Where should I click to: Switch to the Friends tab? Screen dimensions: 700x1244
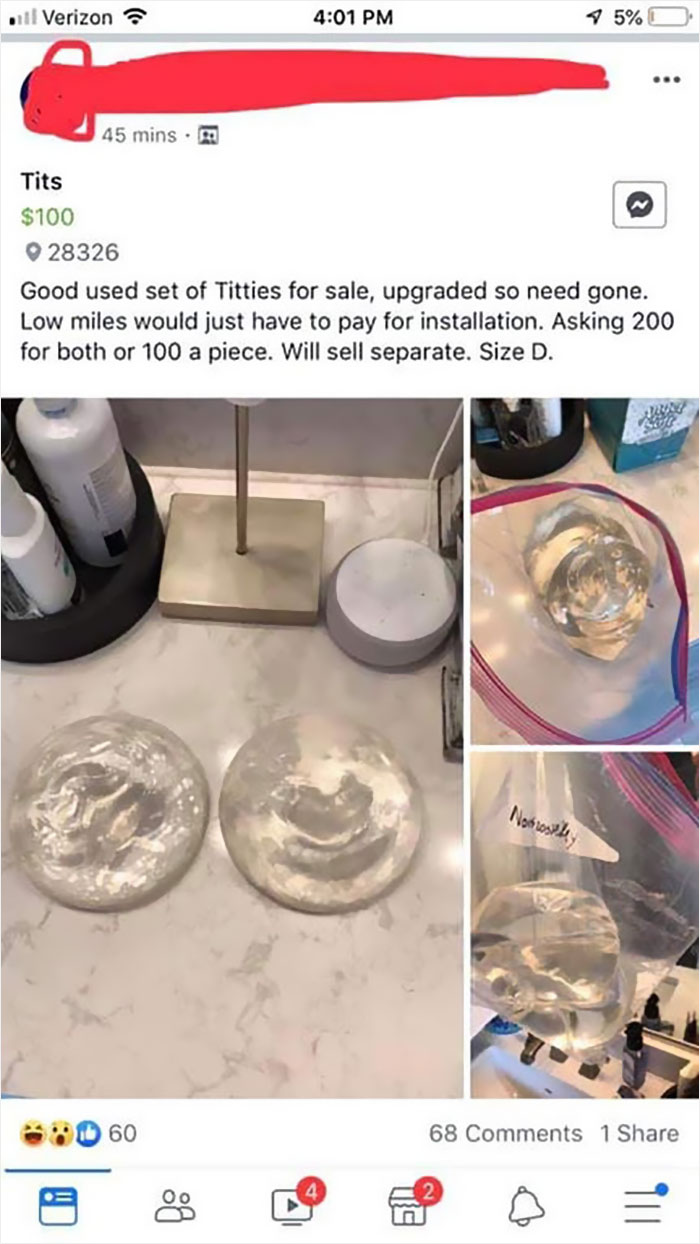click(175, 1207)
